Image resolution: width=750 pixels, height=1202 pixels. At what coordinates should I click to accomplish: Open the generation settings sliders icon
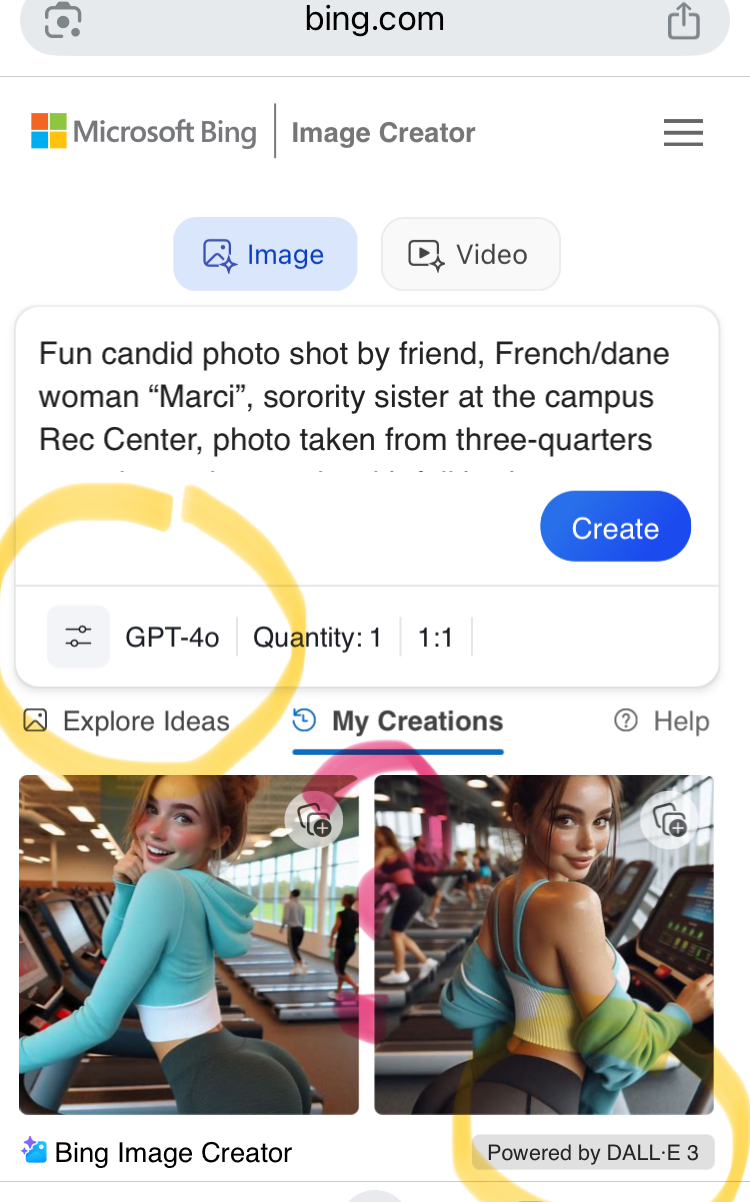[78, 637]
